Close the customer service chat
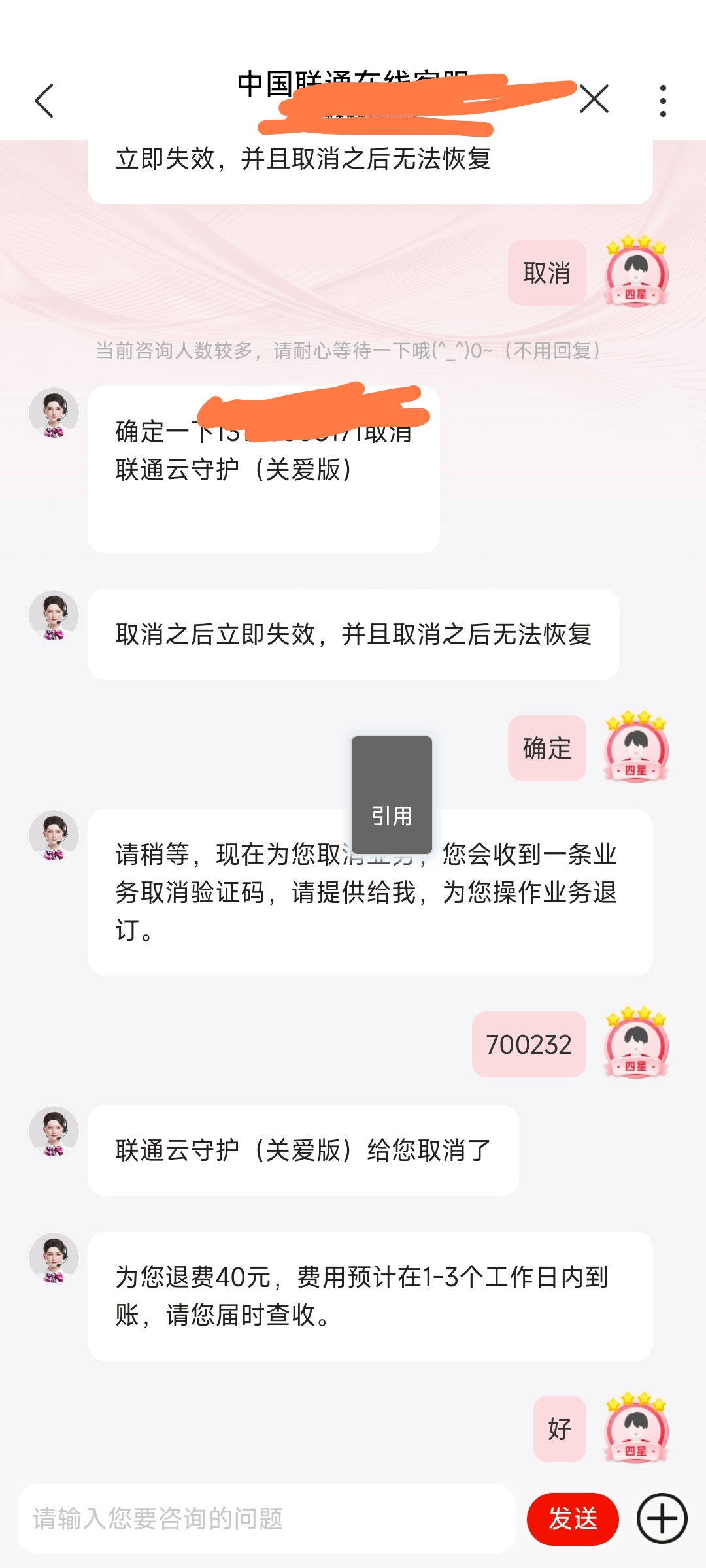Image resolution: width=706 pixels, height=1568 pixels. click(594, 99)
